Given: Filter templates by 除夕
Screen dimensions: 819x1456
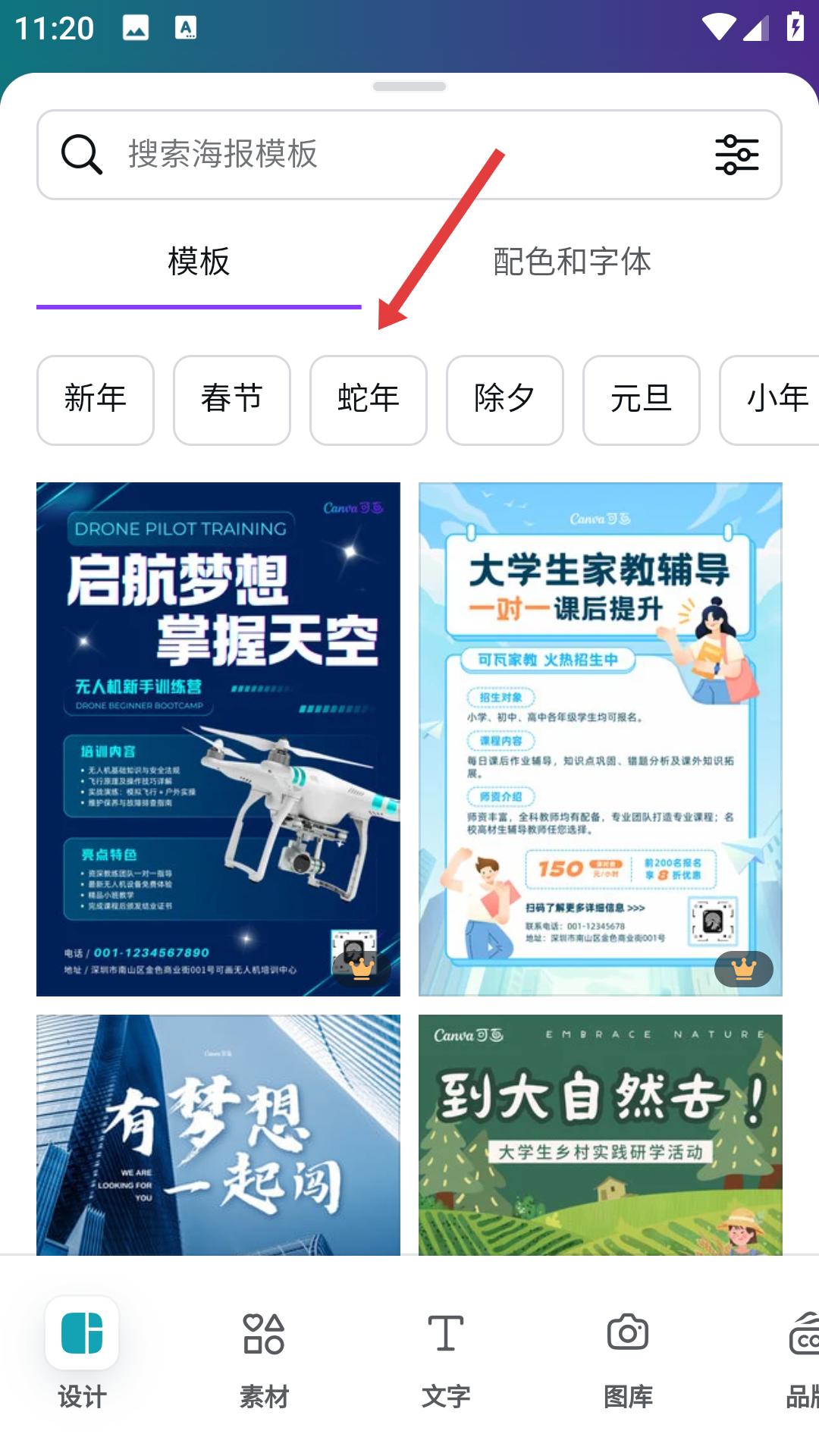Looking at the screenshot, I should [x=505, y=400].
